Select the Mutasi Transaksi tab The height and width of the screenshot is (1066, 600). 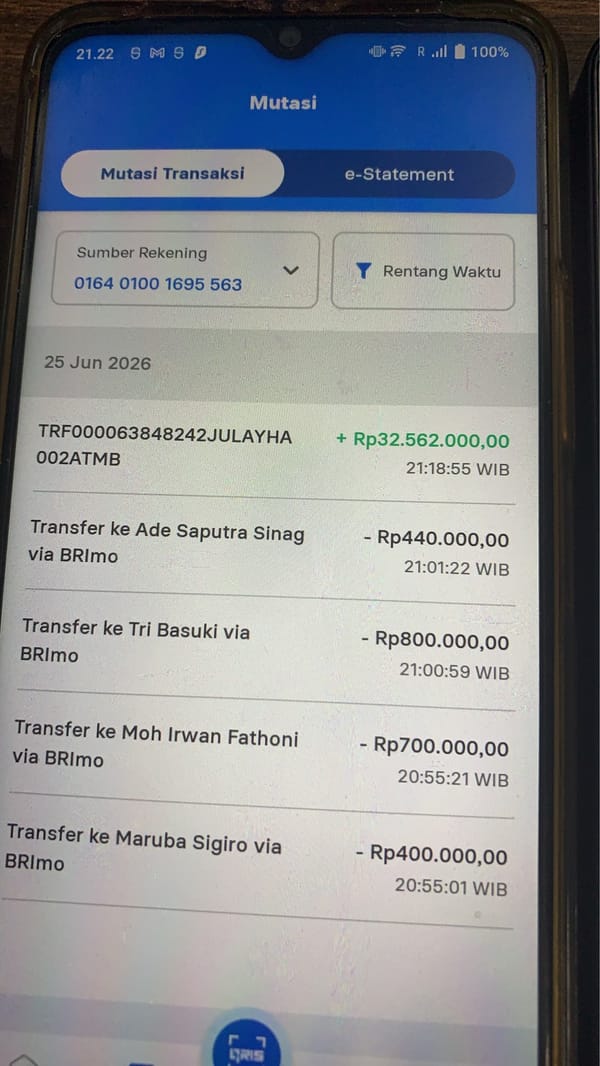(172, 173)
